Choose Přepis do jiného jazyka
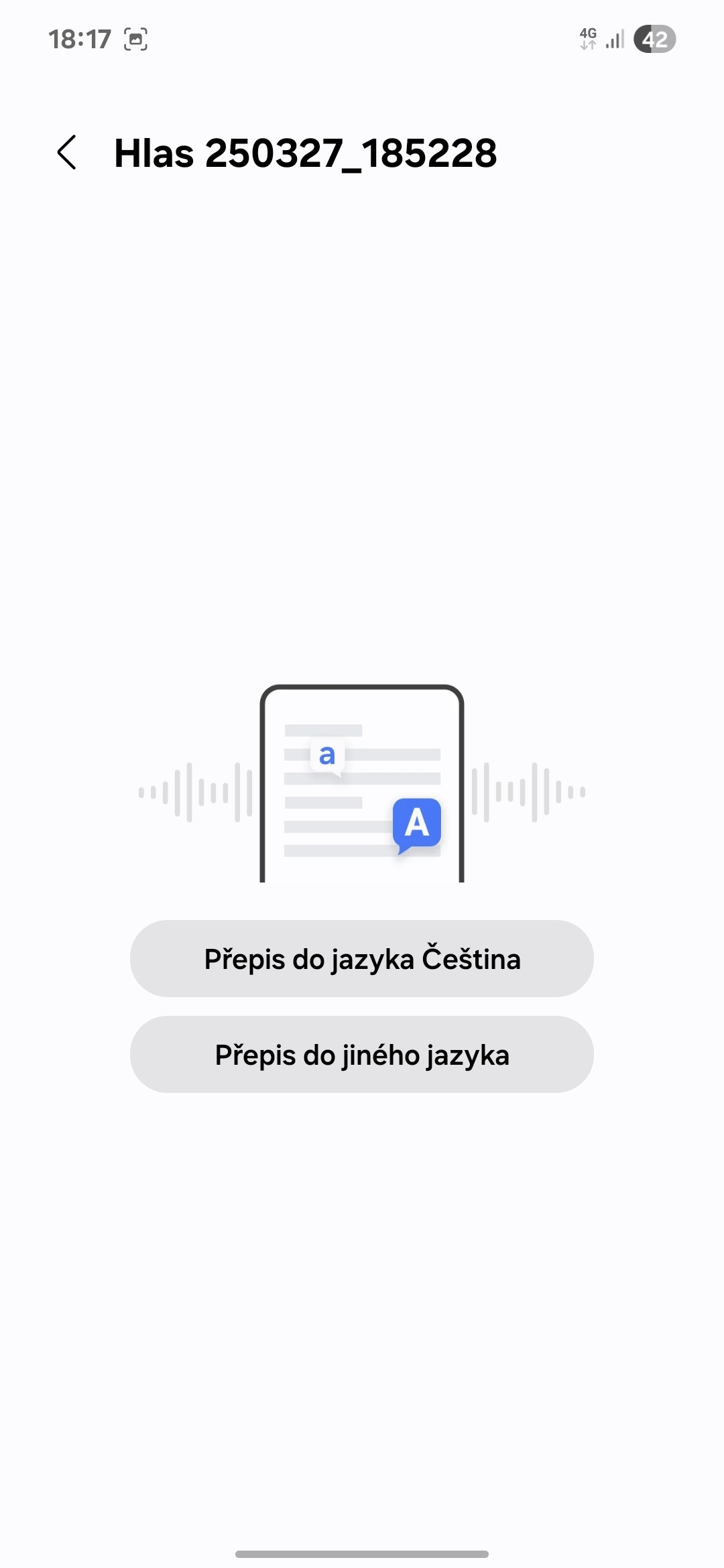724x1568 pixels. coord(362,1055)
